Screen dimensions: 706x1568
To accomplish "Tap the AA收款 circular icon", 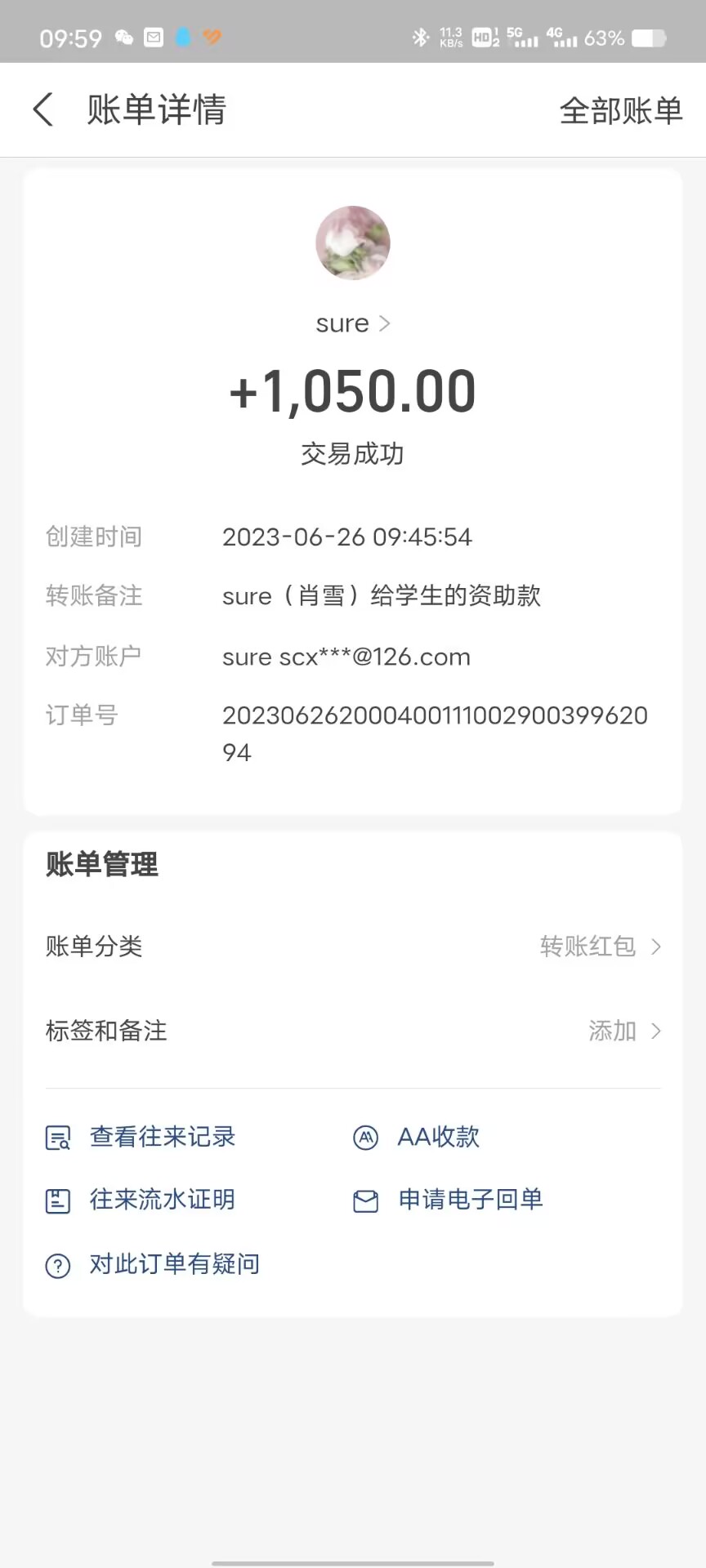I will [365, 1137].
